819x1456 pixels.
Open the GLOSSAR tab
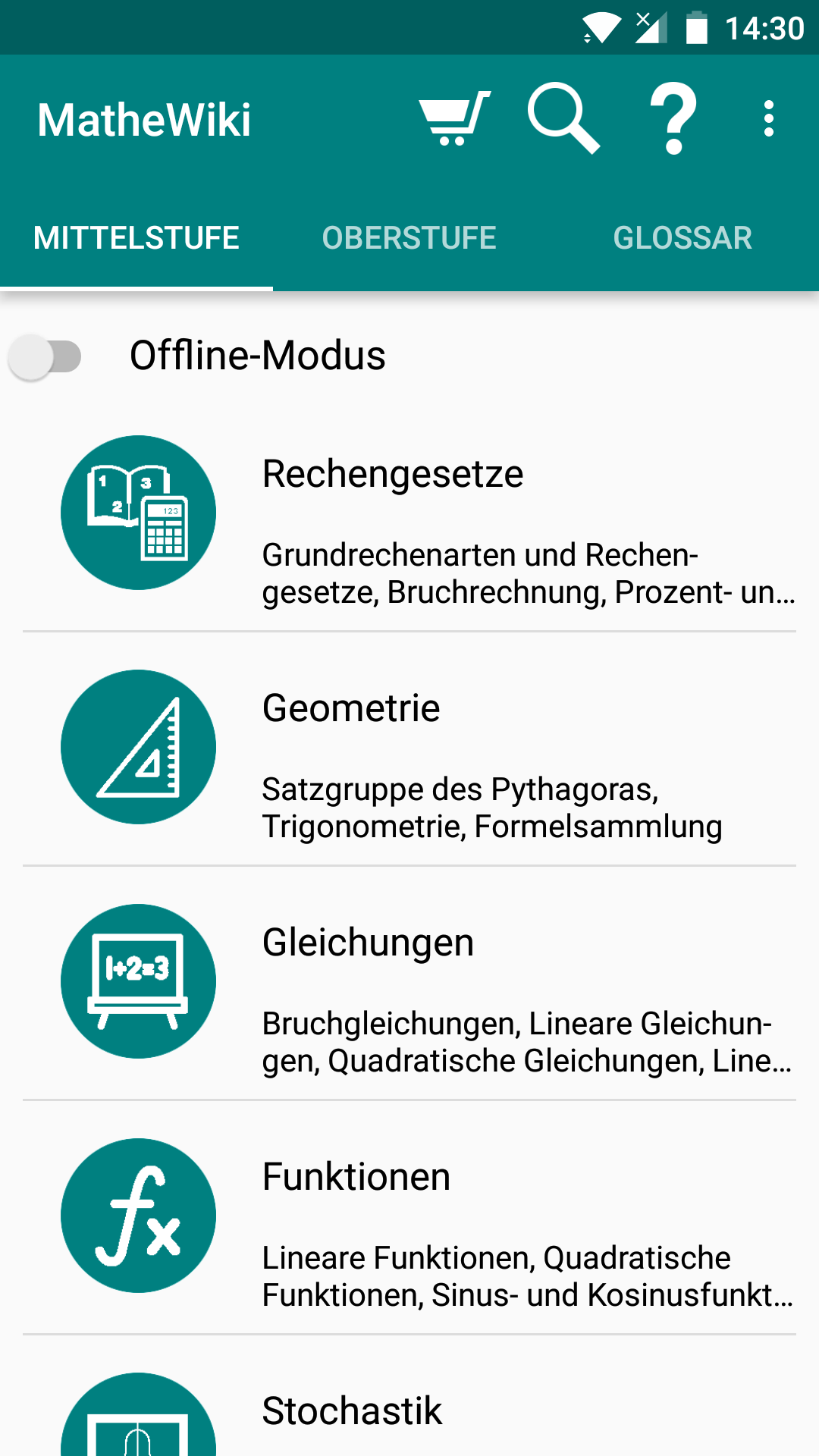coord(682,237)
